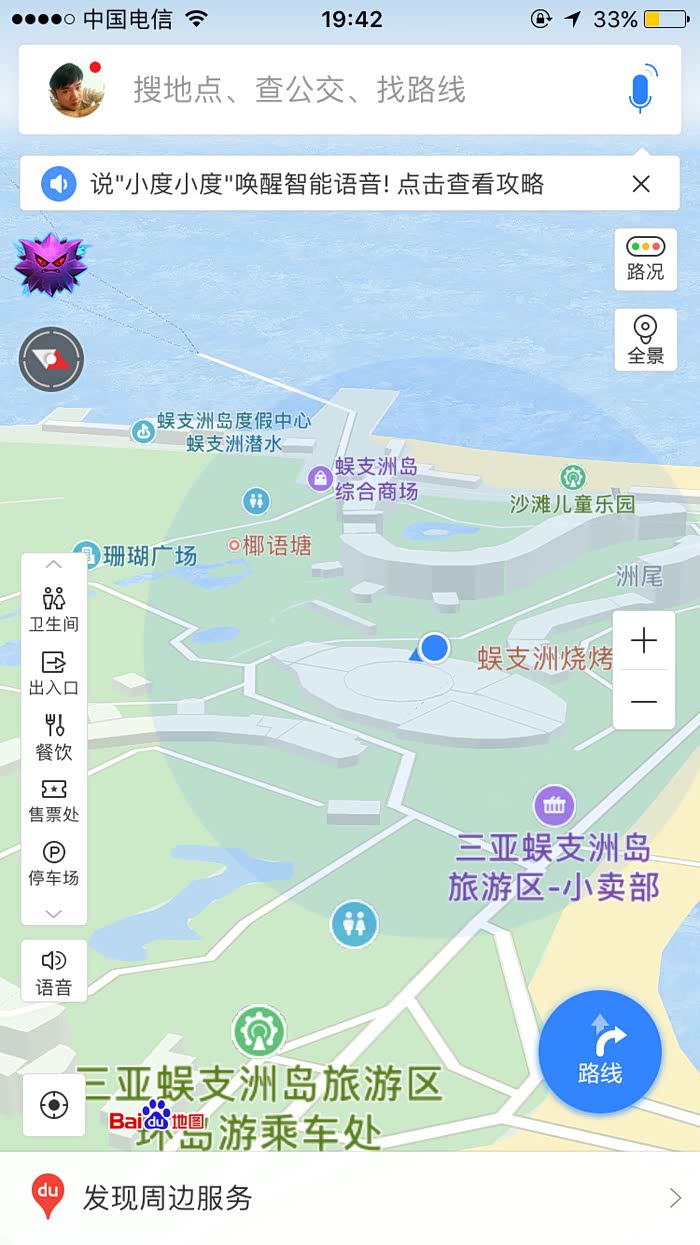
Task: Show 餐饮 dining spots
Action: (x=54, y=737)
